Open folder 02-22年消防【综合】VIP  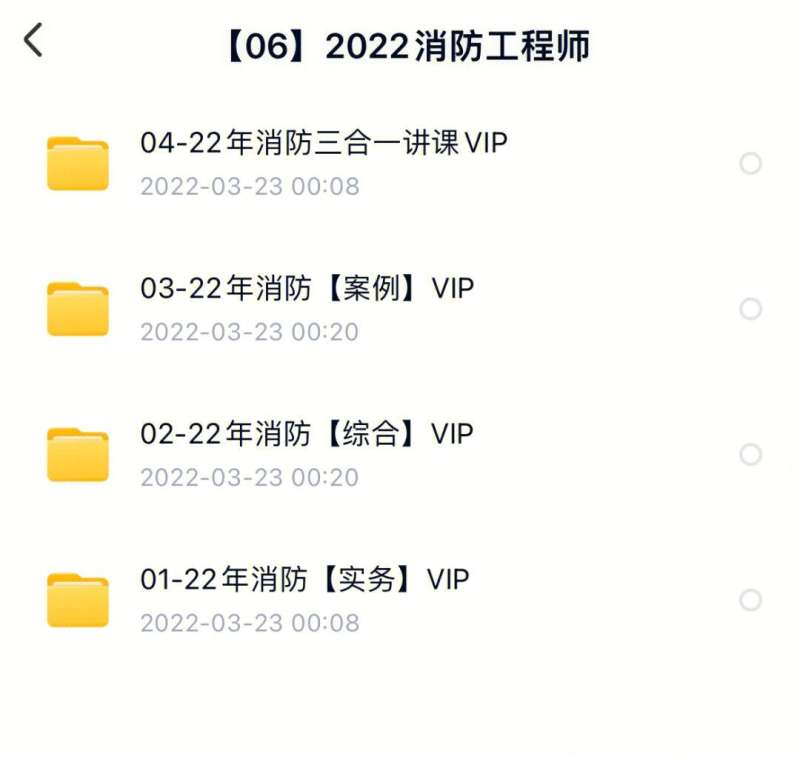(306, 435)
